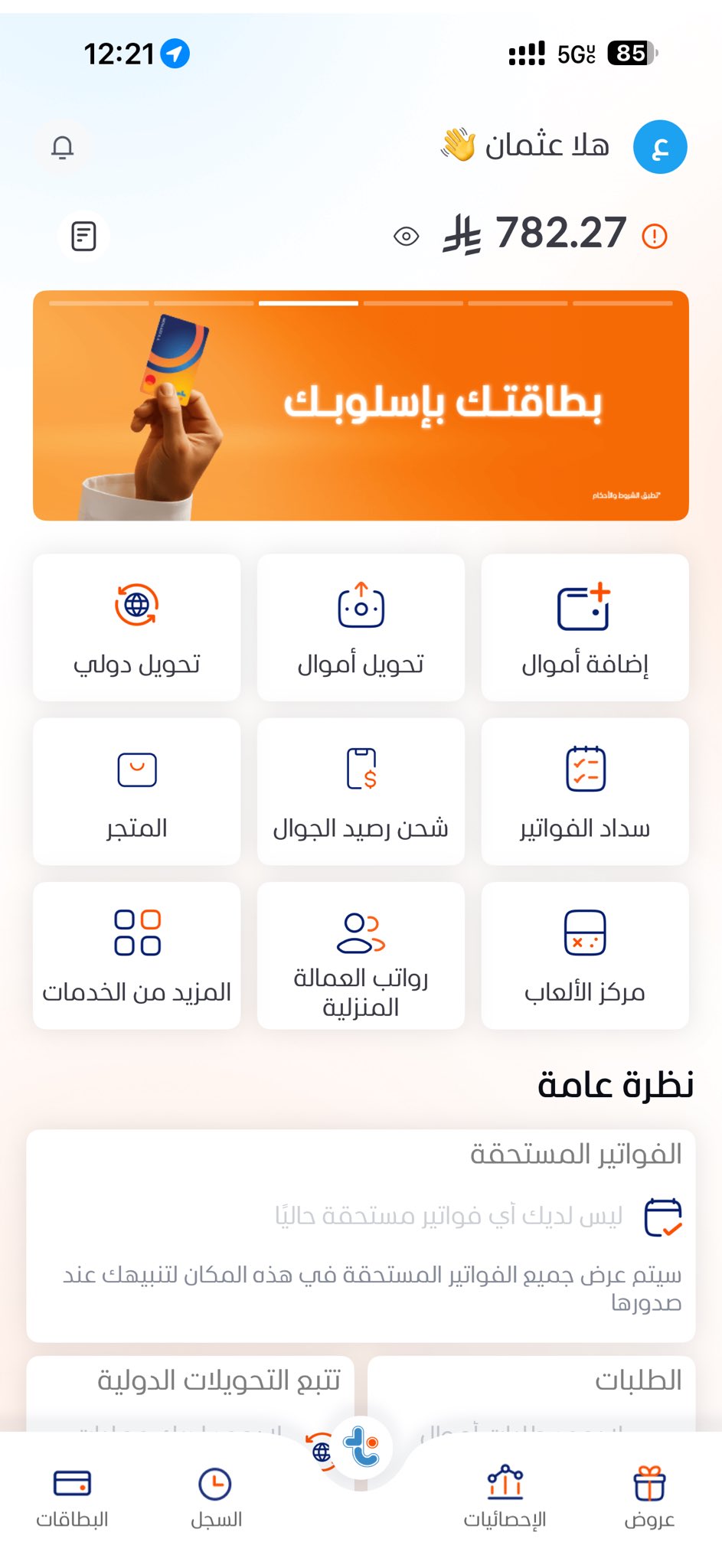The width and height of the screenshot is (722, 1568).
Task: Open إضافة أموال to add money
Action: click(584, 627)
